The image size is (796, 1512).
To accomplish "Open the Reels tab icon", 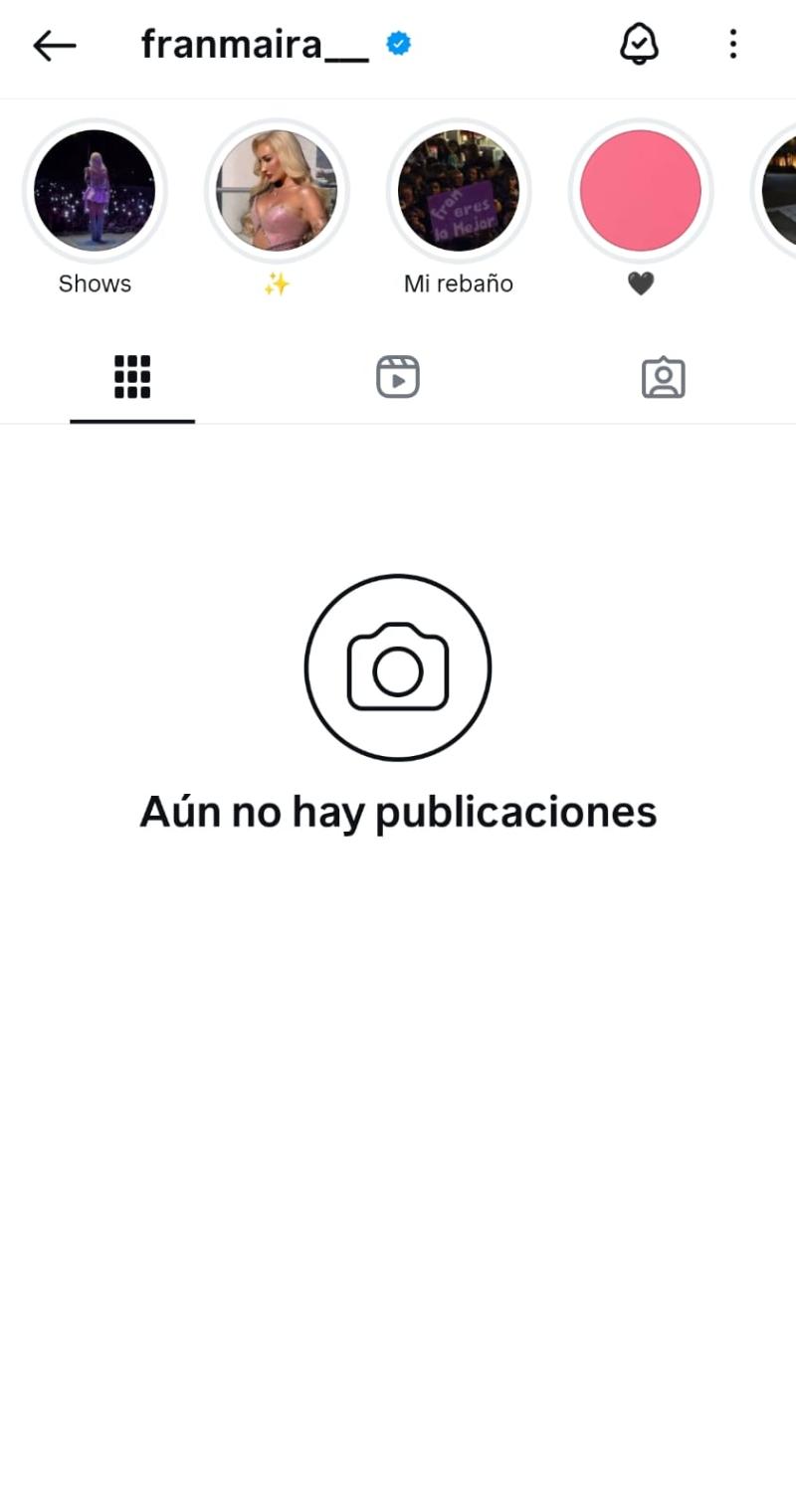I will tap(398, 377).
